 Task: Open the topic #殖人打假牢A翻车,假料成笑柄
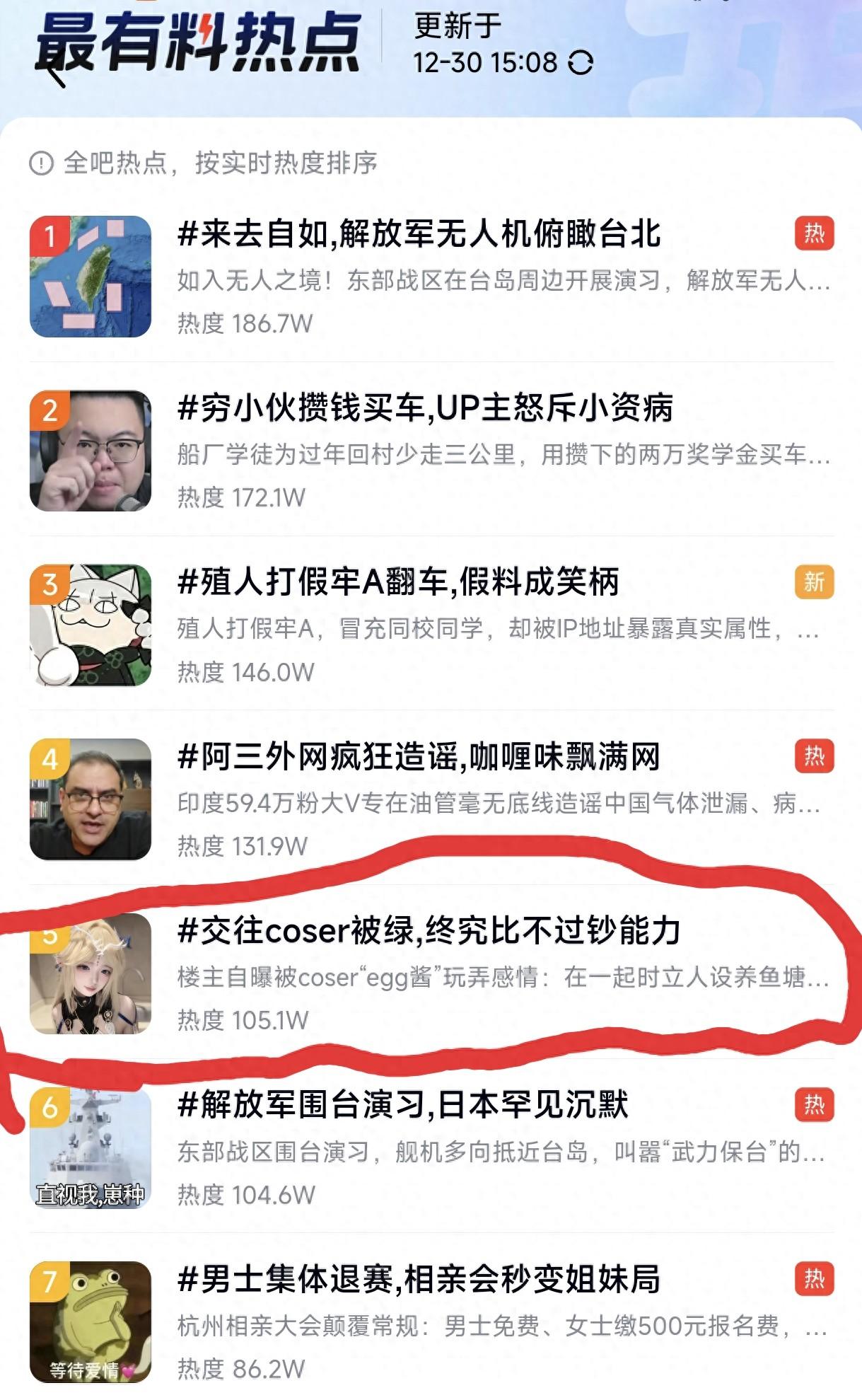(398, 582)
